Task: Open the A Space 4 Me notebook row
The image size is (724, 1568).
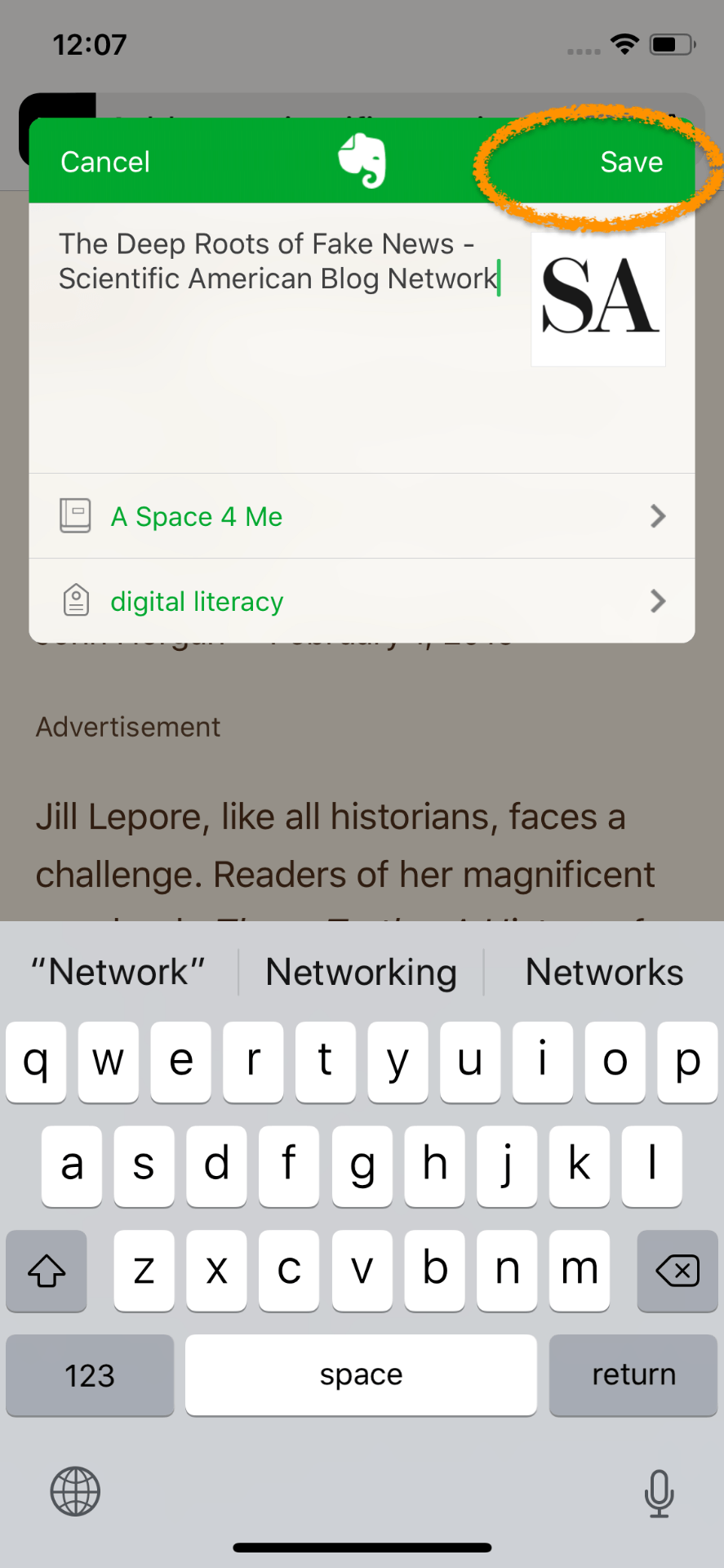Action: (362, 516)
